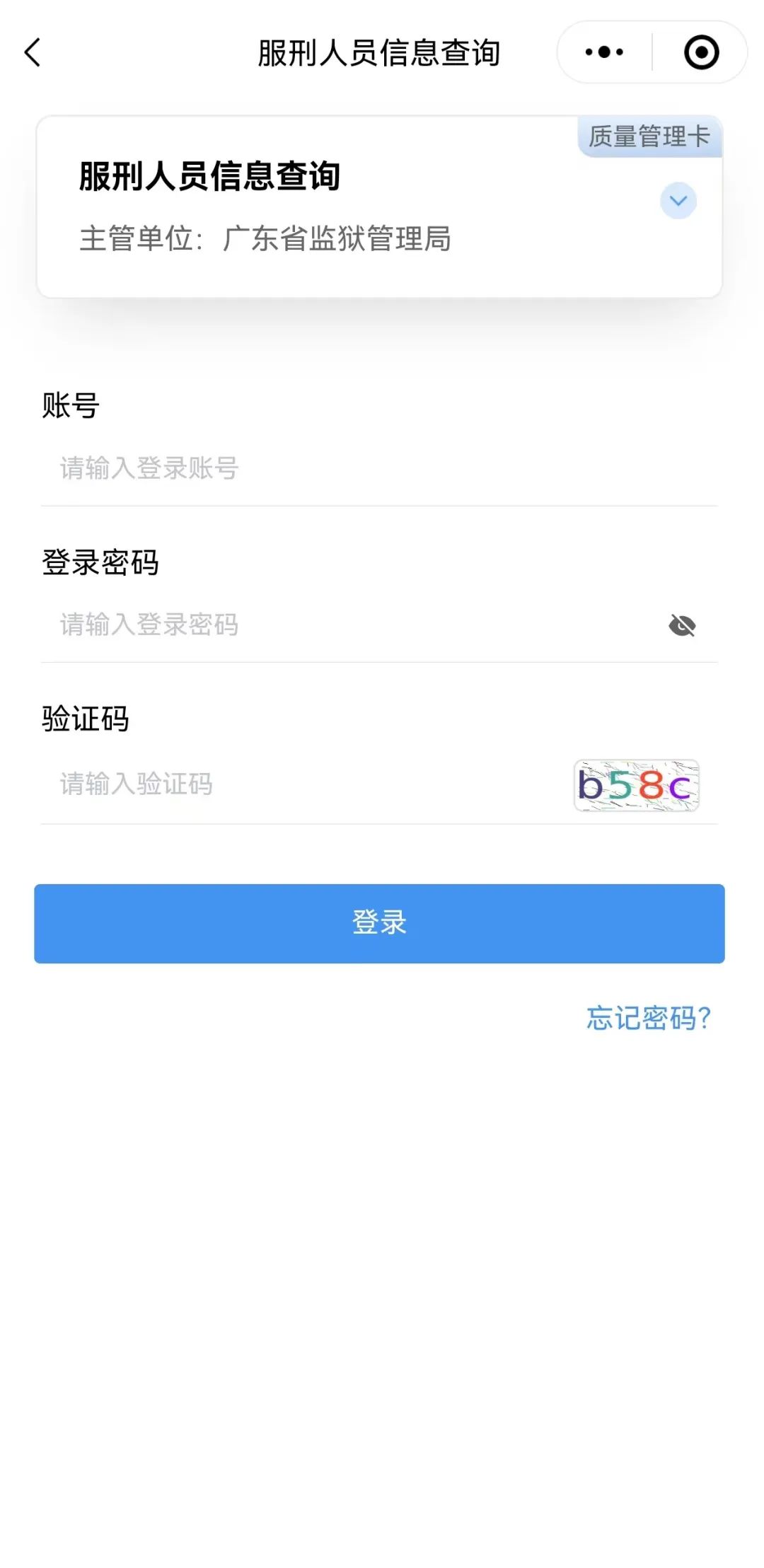The width and height of the screenshot is (764, 1568).
Task: Refresh the captcha image b58c
Action: [x=637, y=785]
